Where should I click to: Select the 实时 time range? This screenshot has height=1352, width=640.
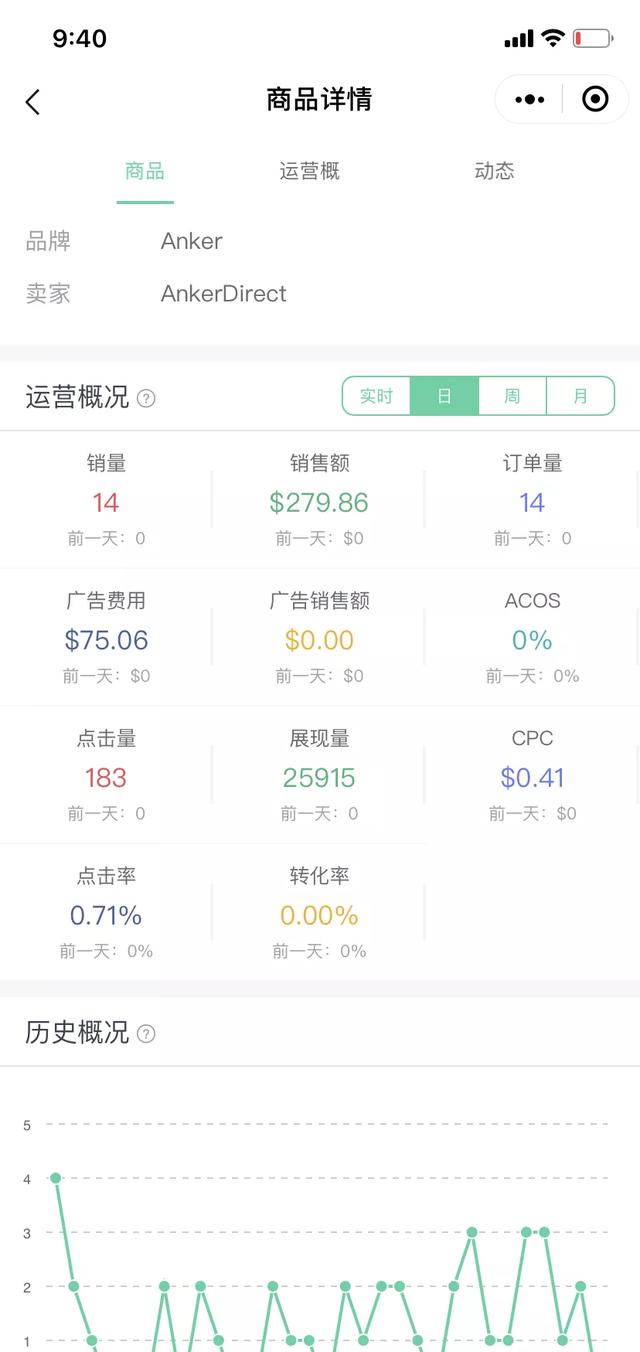377,396
